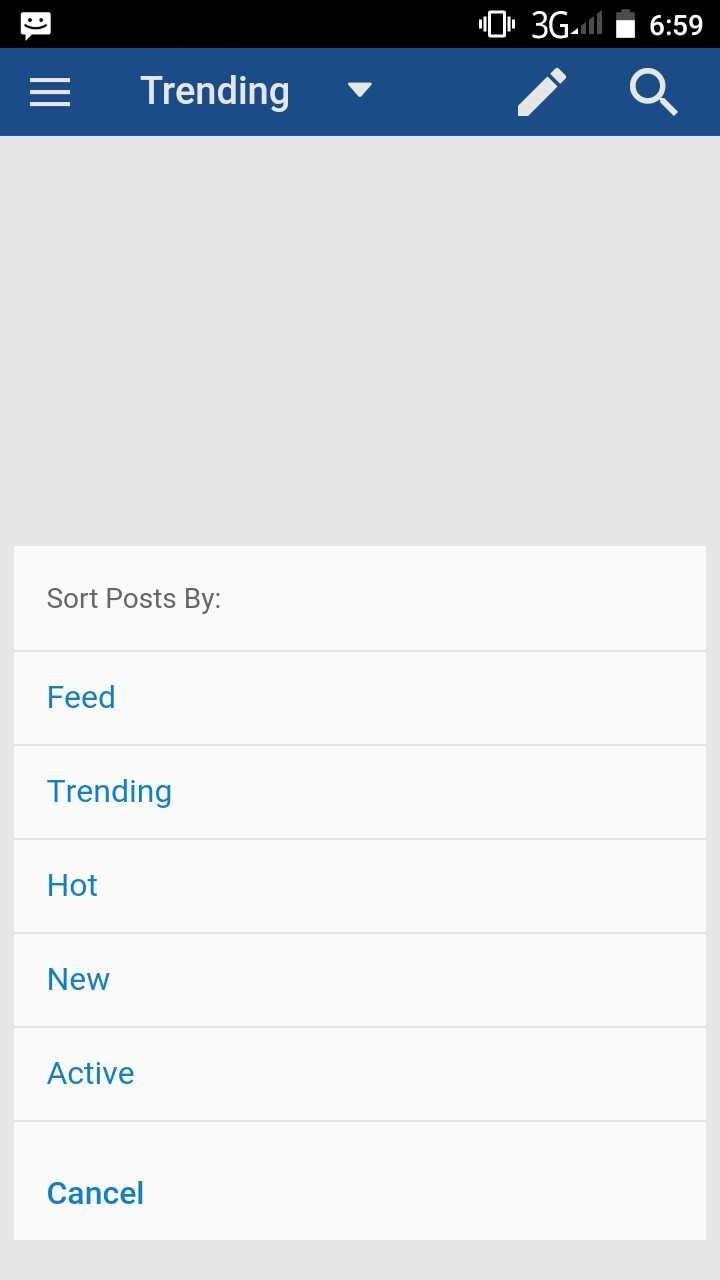This screenshot has height=1280, width=720.
Task: Expand the Trending dropdown in the app bar
Action: (x=256, y=91)
